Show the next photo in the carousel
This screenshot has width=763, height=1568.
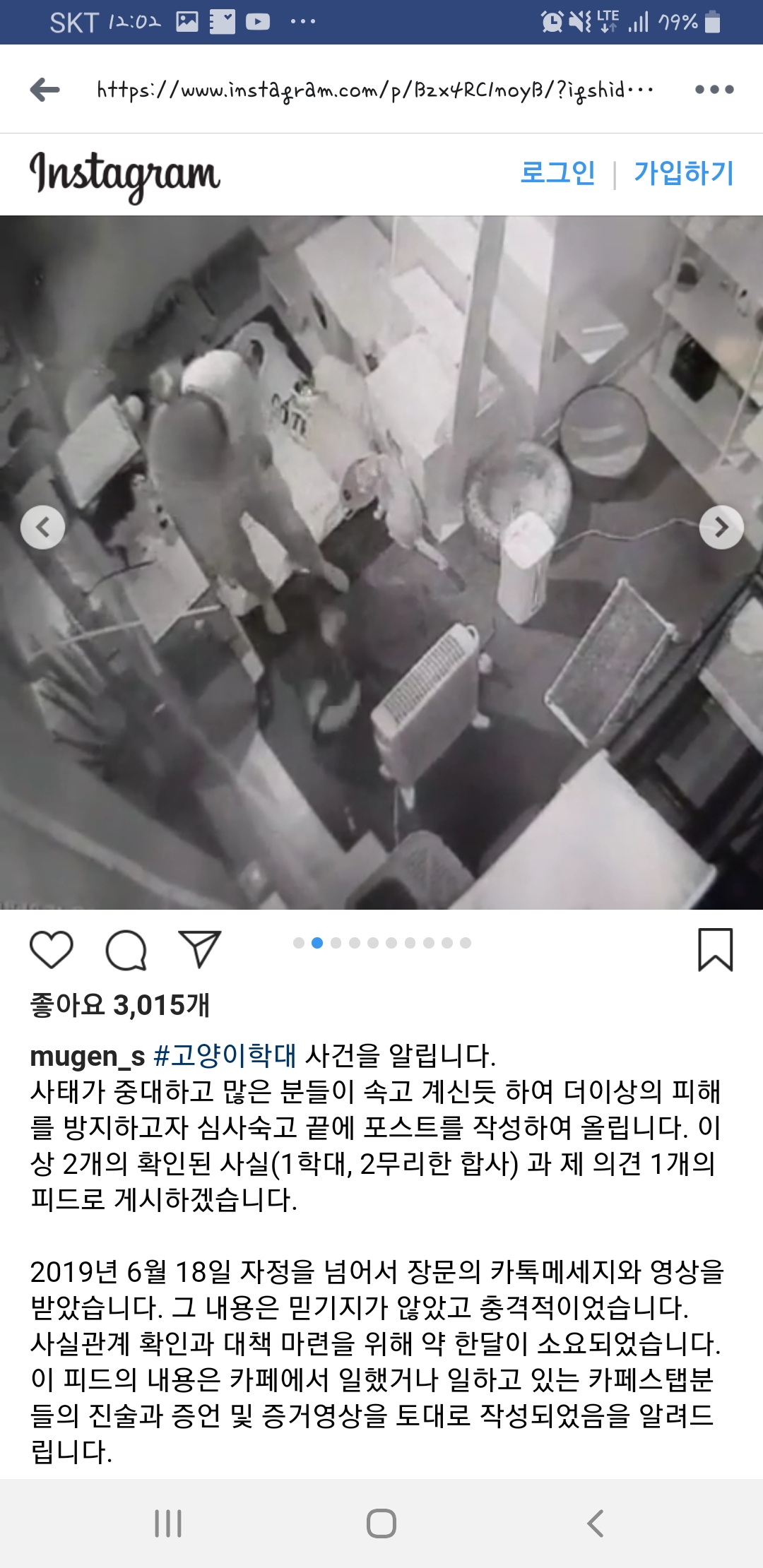click(x=721, y=527)
